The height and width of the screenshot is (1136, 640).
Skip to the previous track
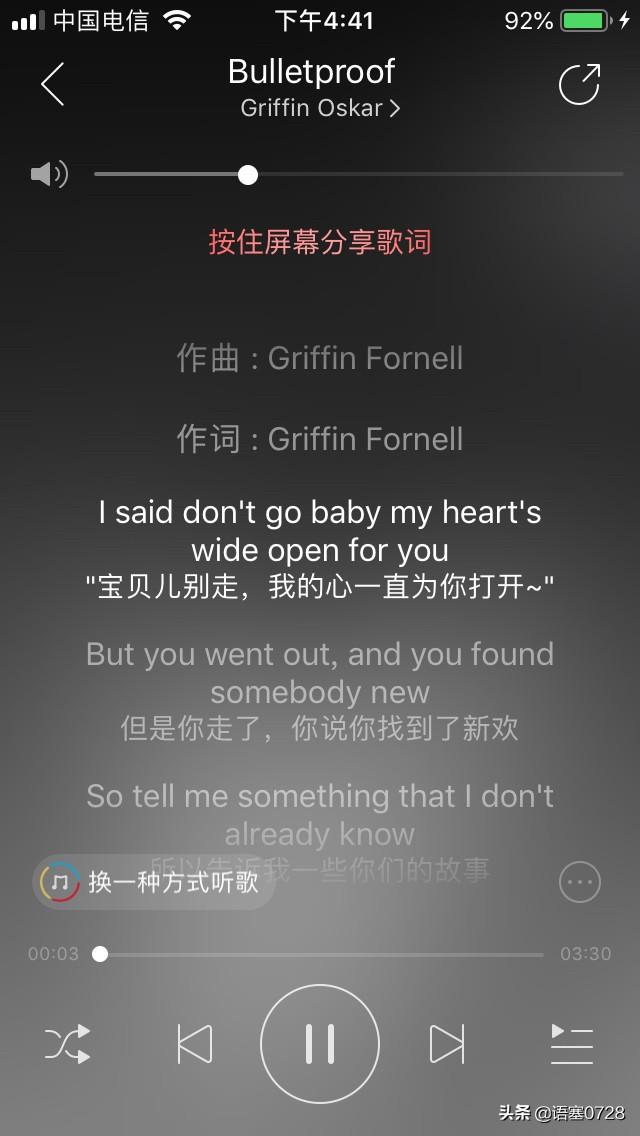click(194, 1044)
